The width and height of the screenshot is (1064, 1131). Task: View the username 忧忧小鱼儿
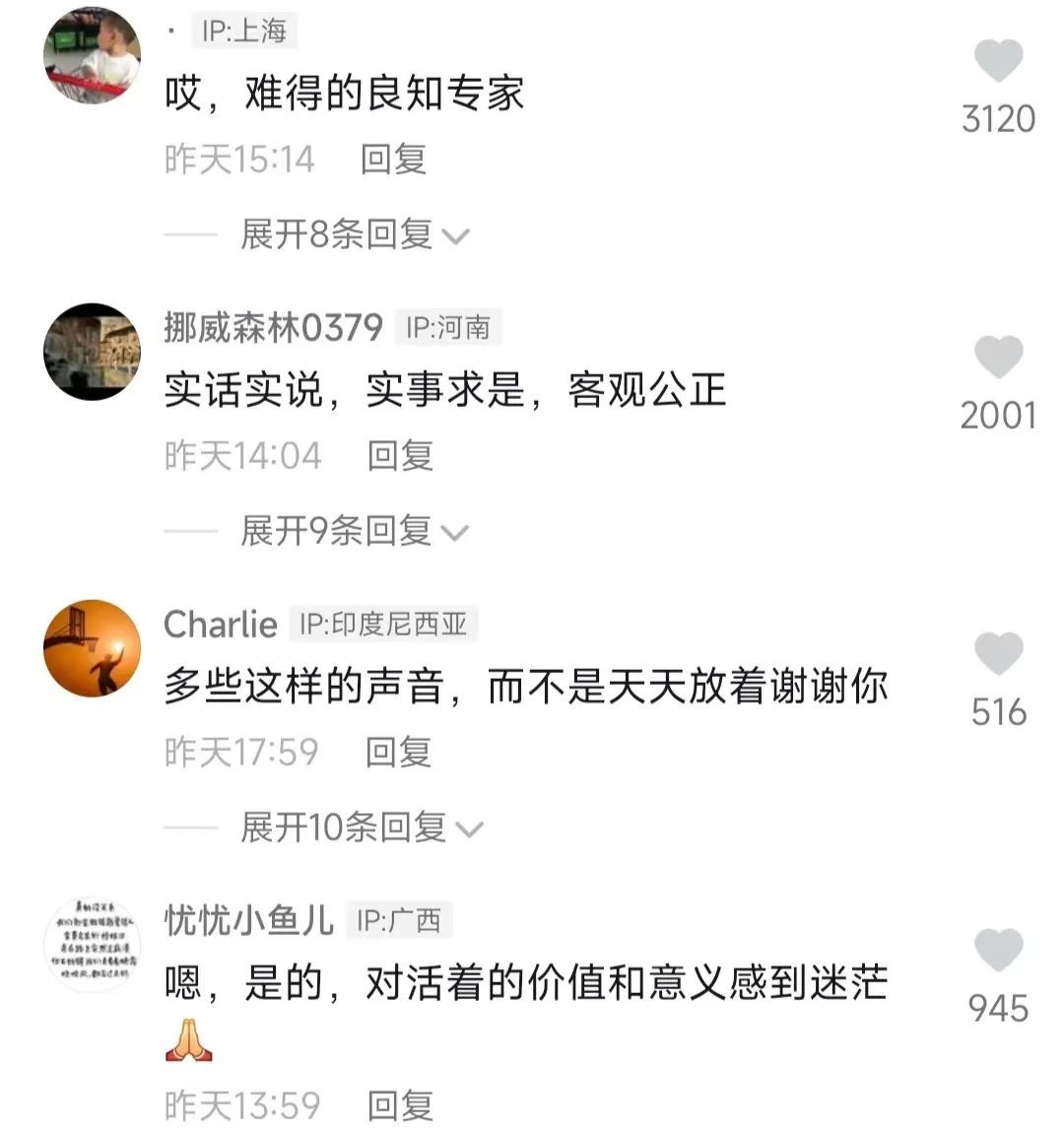[248, 920]
